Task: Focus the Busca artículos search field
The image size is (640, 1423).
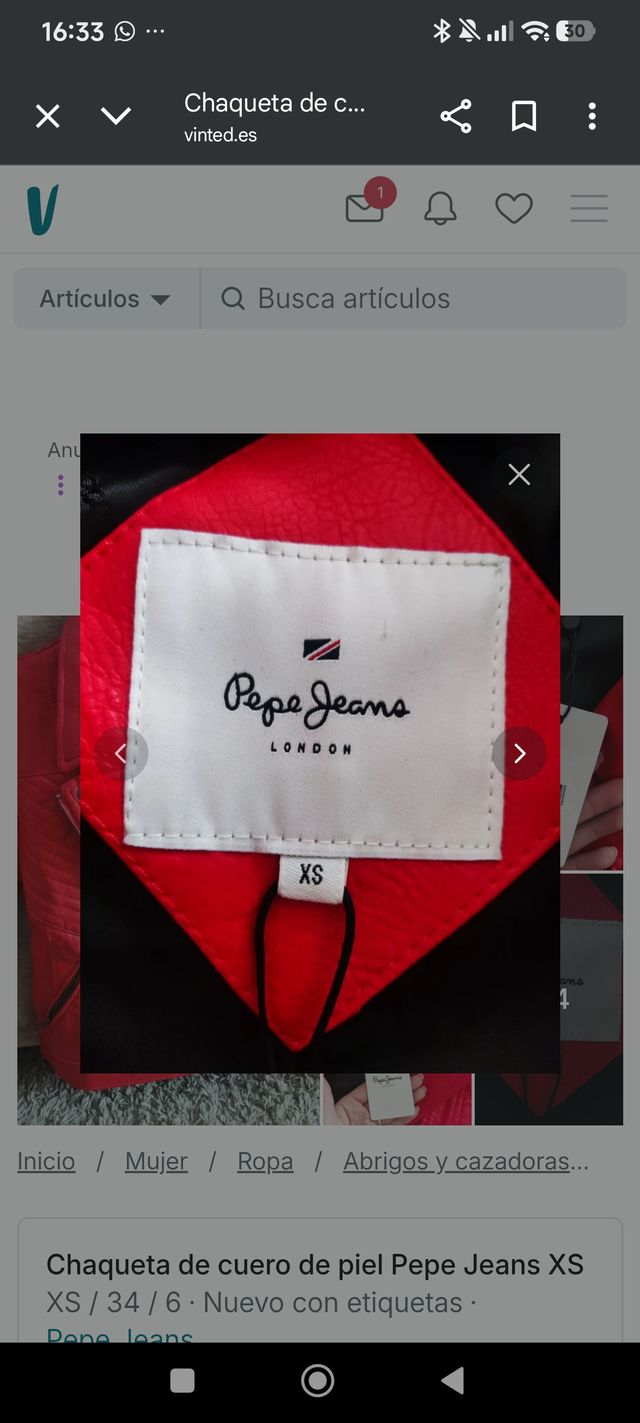Action: coord(420,298)
